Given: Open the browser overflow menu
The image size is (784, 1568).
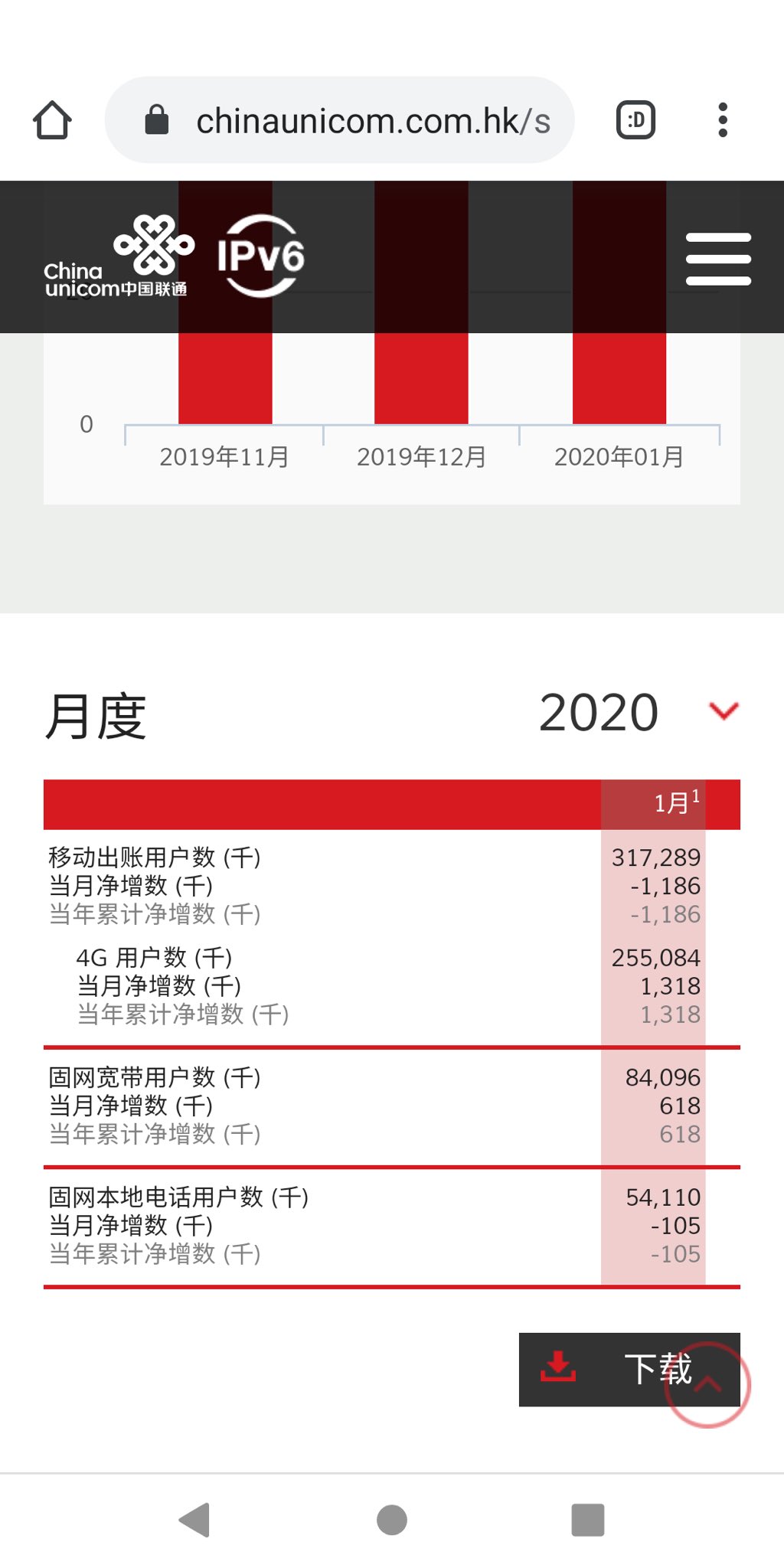Looking at the screenshot, I should point(722,120).
